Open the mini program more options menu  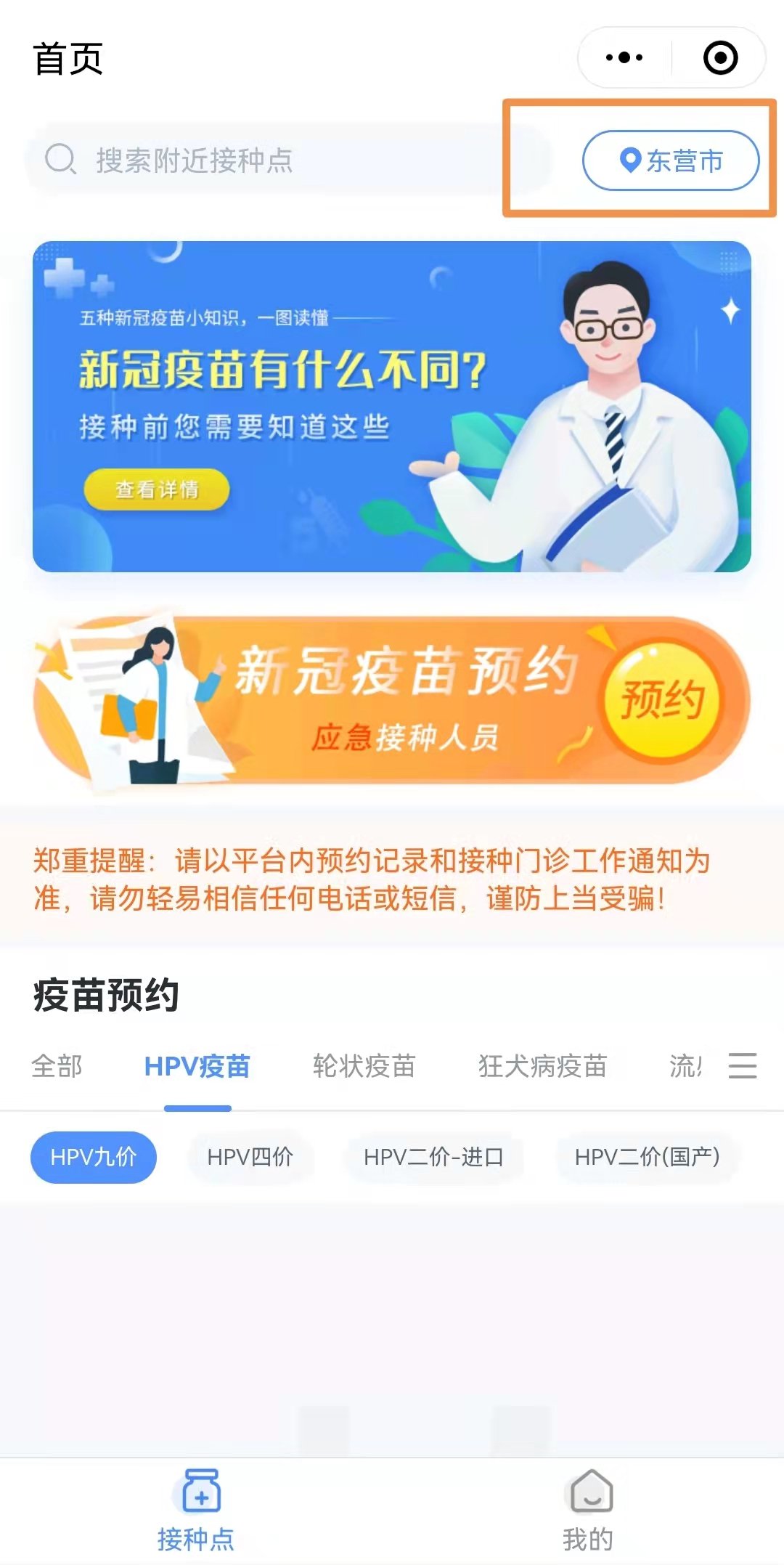(624, 57)
